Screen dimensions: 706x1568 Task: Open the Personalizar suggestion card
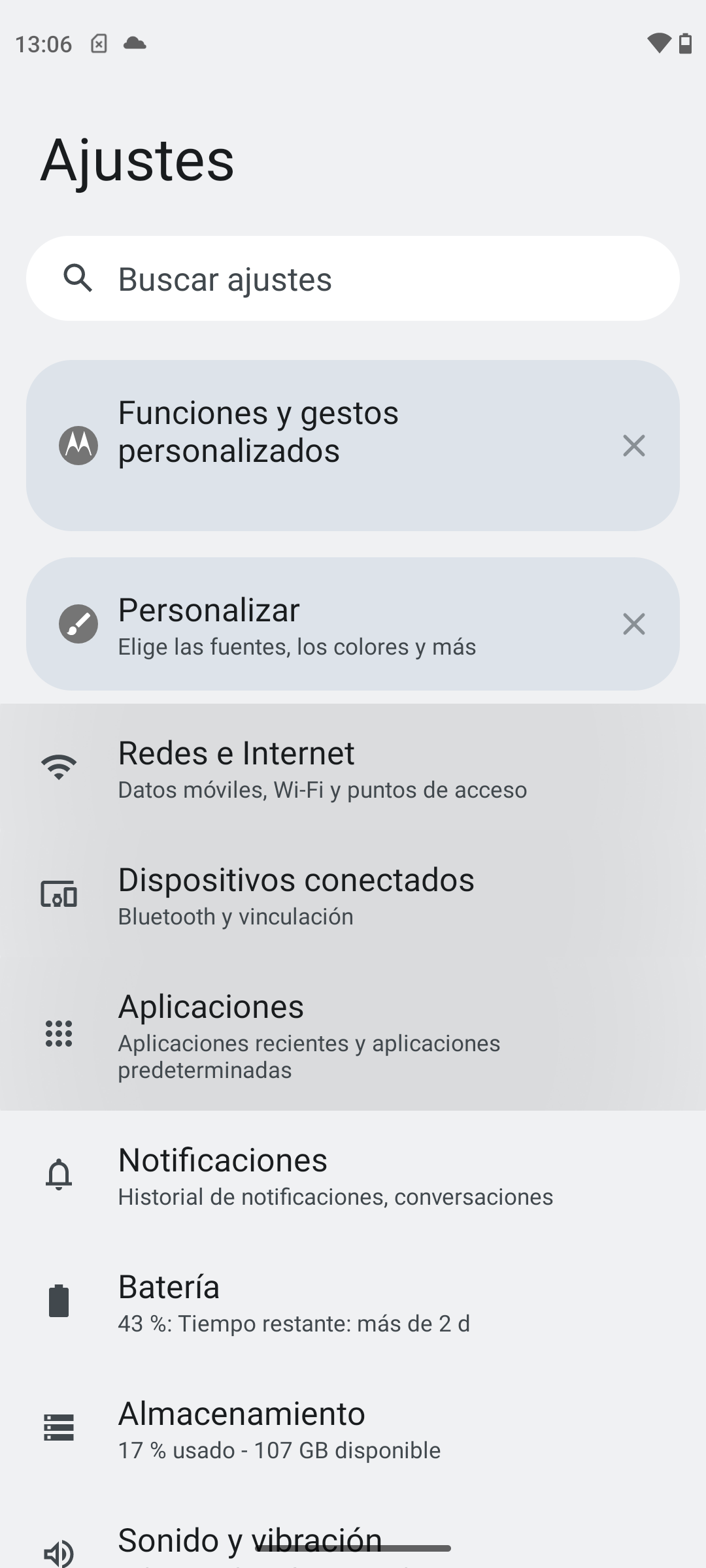tap(314, 624)
